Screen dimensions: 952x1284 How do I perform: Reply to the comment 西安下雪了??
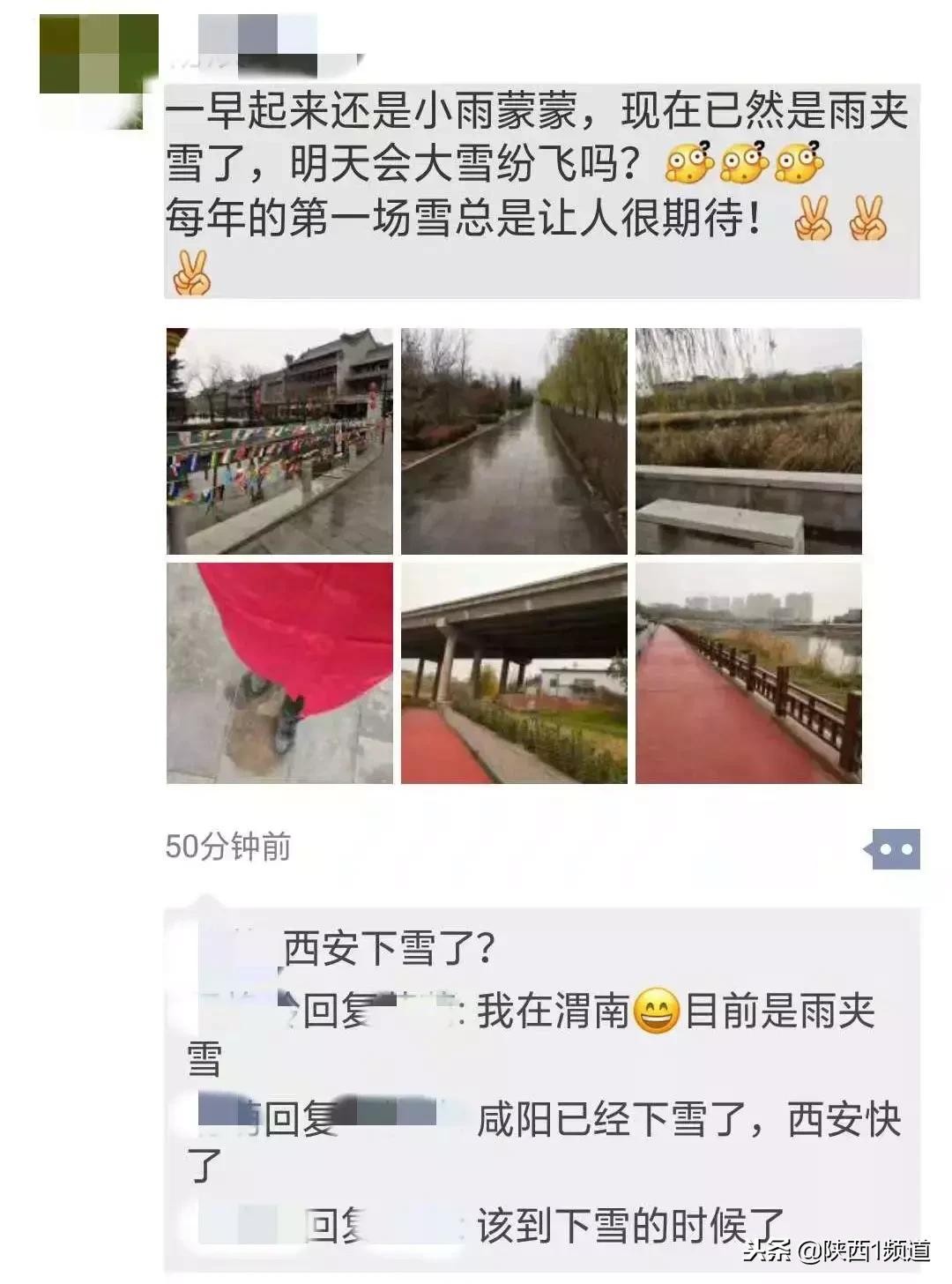388,950
